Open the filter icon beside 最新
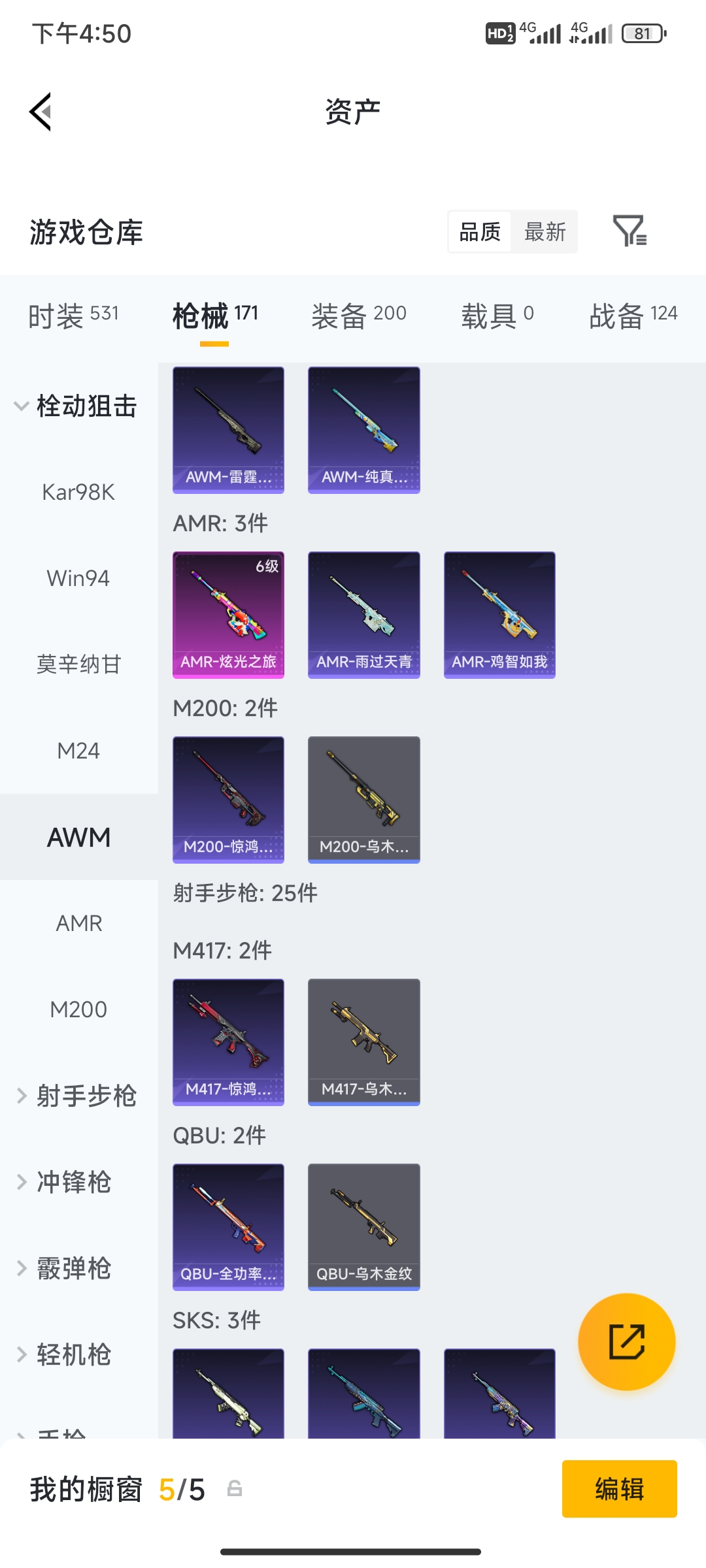Viewport: 706px width, 1568px height. (x=630, y=231)
